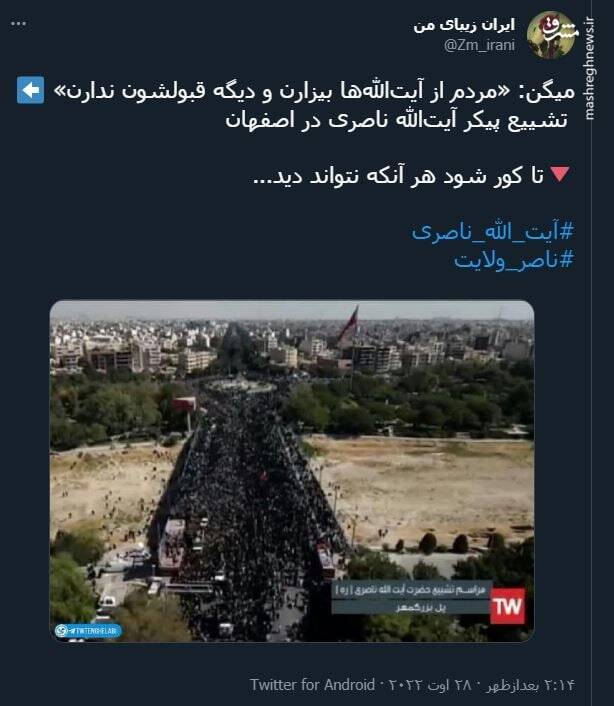Open the profile avatar of ایران زیبای من
This screenshot has height=706, width=614.
point(550,35)
